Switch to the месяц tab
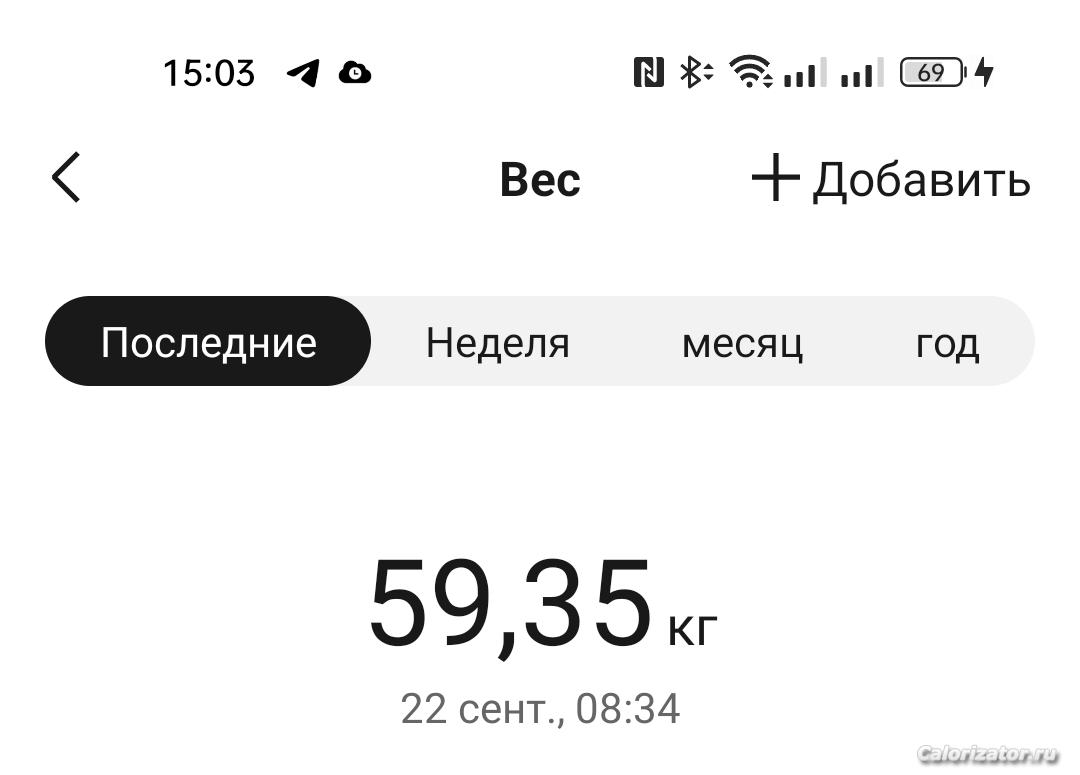The height and width of the screenshot is (775, 1080). click(742, 343)
